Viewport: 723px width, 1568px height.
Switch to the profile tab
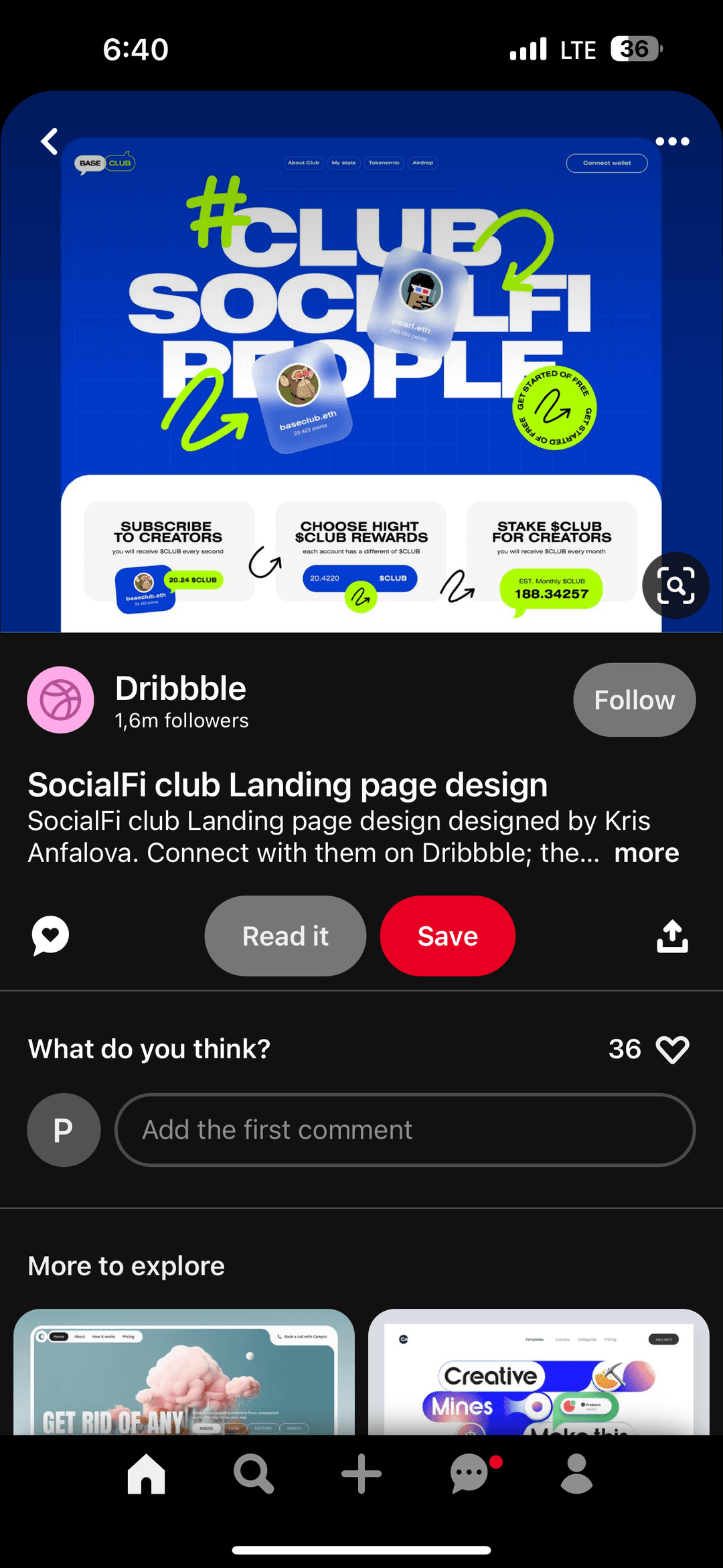pos(576,1474)
